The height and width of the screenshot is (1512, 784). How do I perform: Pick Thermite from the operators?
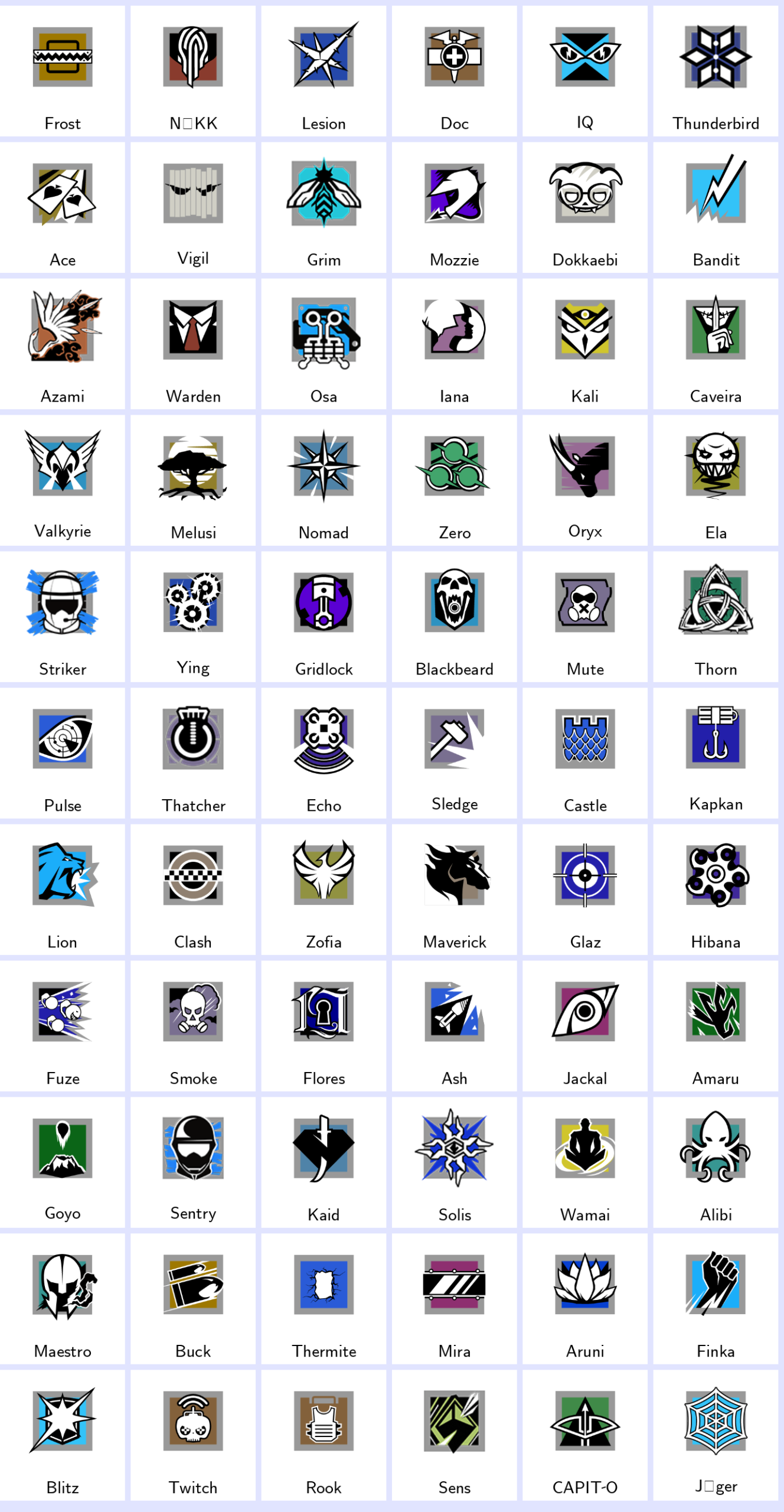324,1299
